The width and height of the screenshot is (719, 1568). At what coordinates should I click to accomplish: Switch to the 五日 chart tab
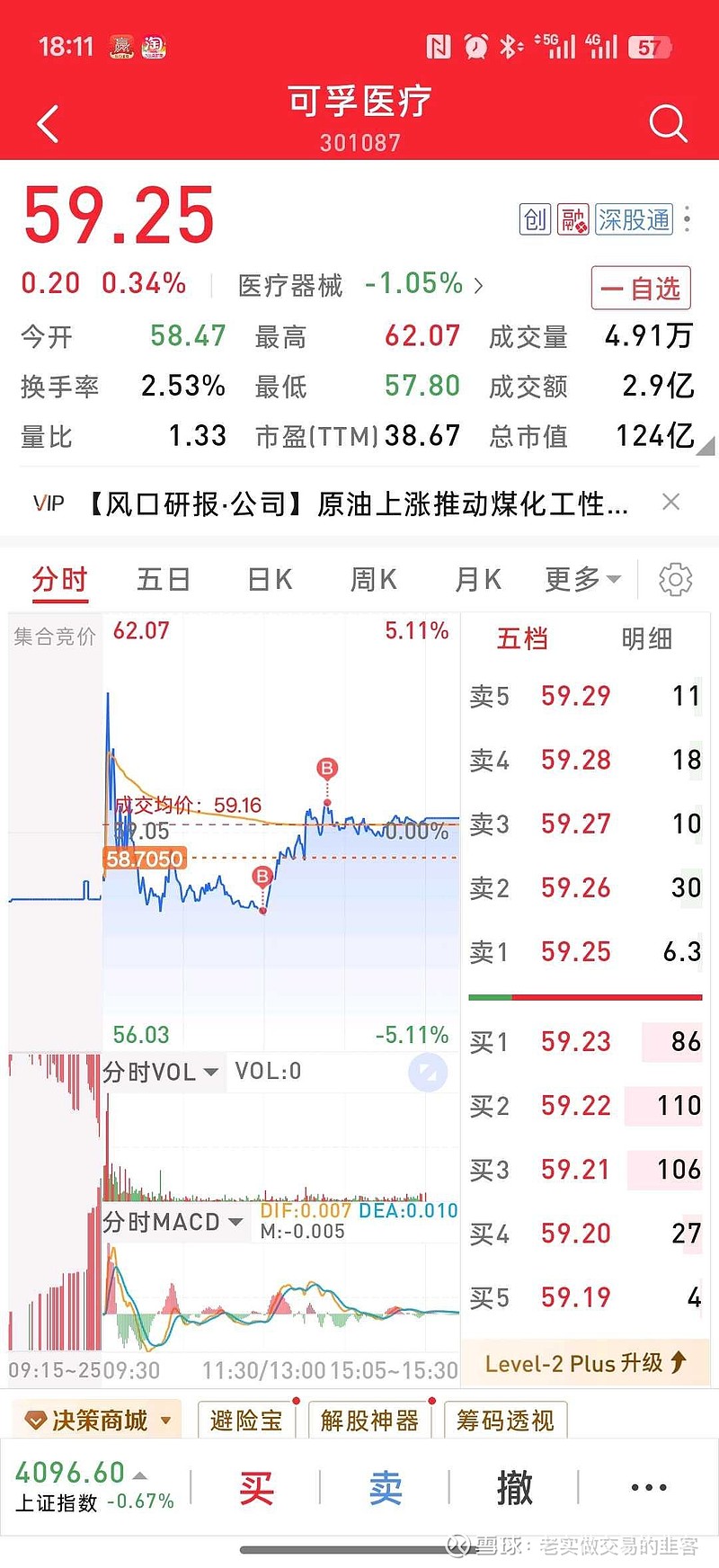pos(163,580)
